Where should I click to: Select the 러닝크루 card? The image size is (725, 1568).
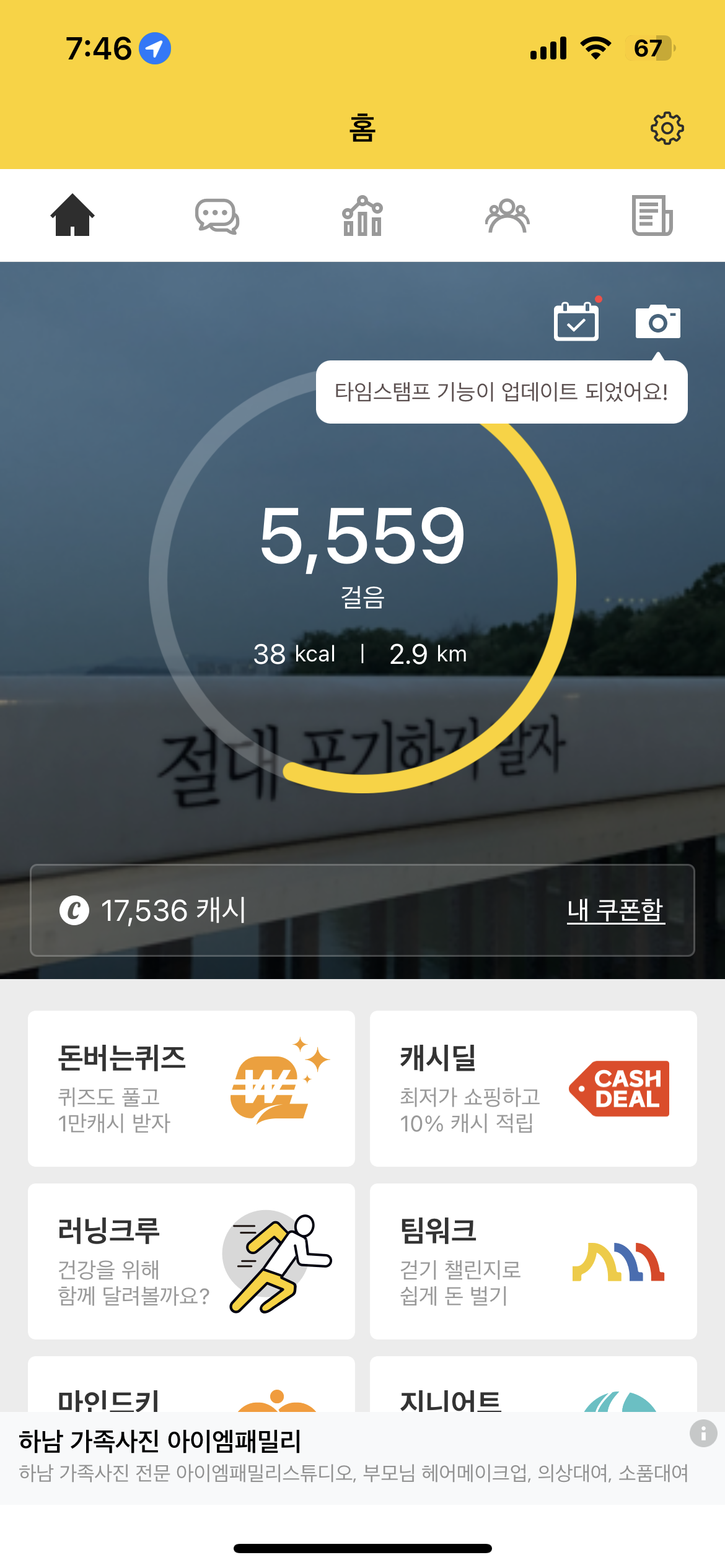click(191, 1261)
